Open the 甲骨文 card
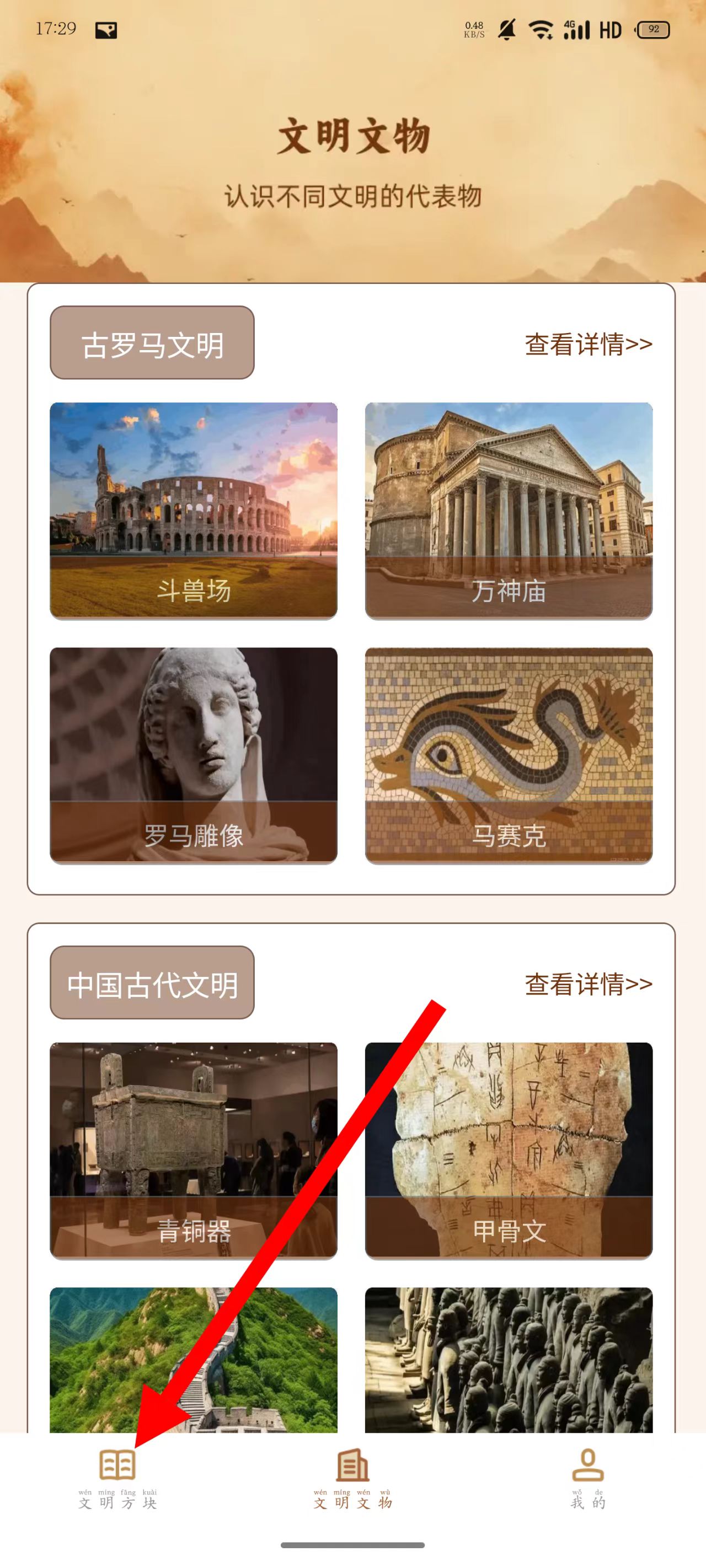The image size is (706, 1568). coord(509,1151)
